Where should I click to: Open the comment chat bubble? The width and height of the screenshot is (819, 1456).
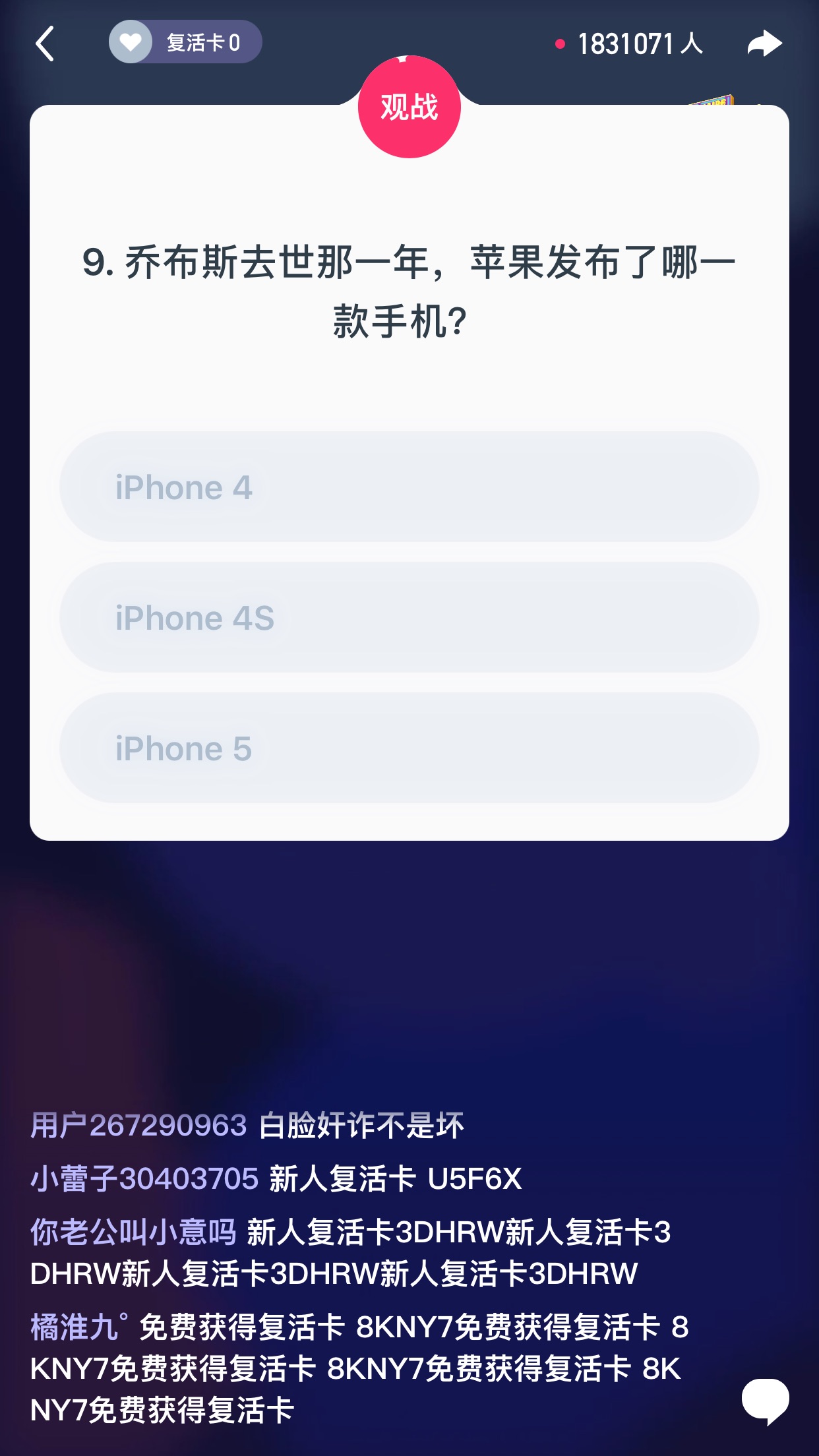click(765, 1401)
